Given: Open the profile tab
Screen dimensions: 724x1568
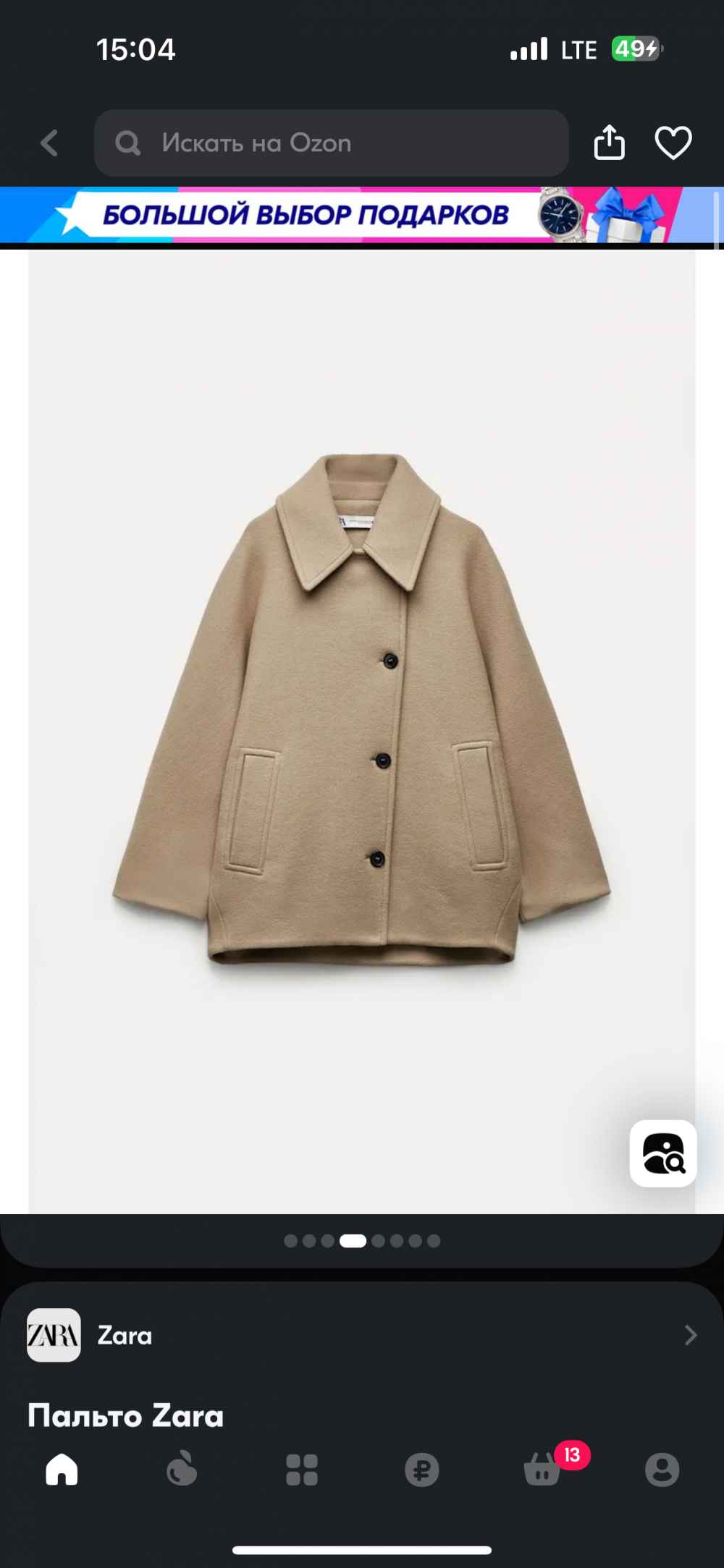Looking at the screenshot, I should (662, 1470).
